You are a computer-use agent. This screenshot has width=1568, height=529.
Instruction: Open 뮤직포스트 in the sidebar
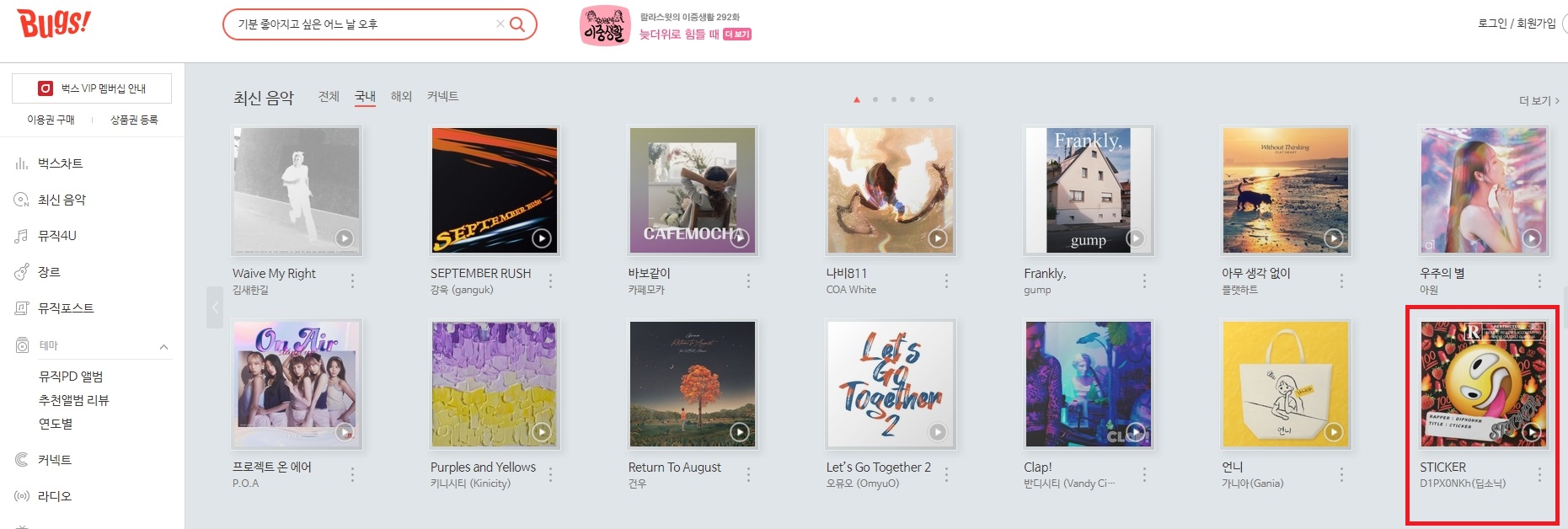[66, 308]
